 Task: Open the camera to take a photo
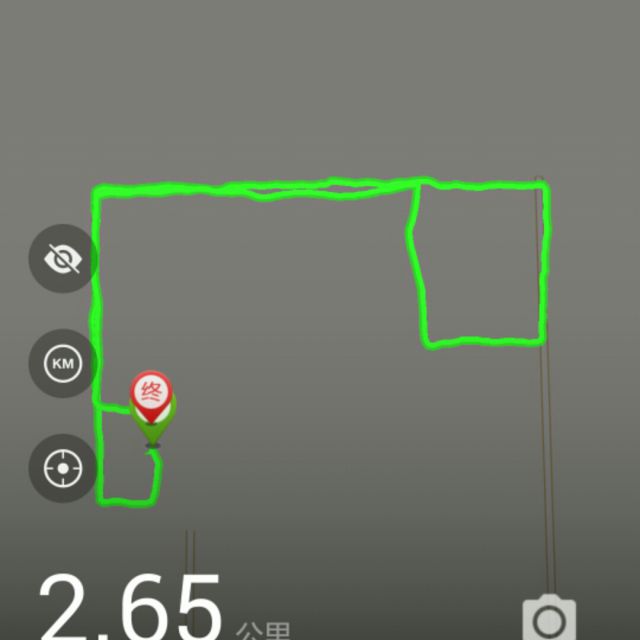[x=549, y=615]
